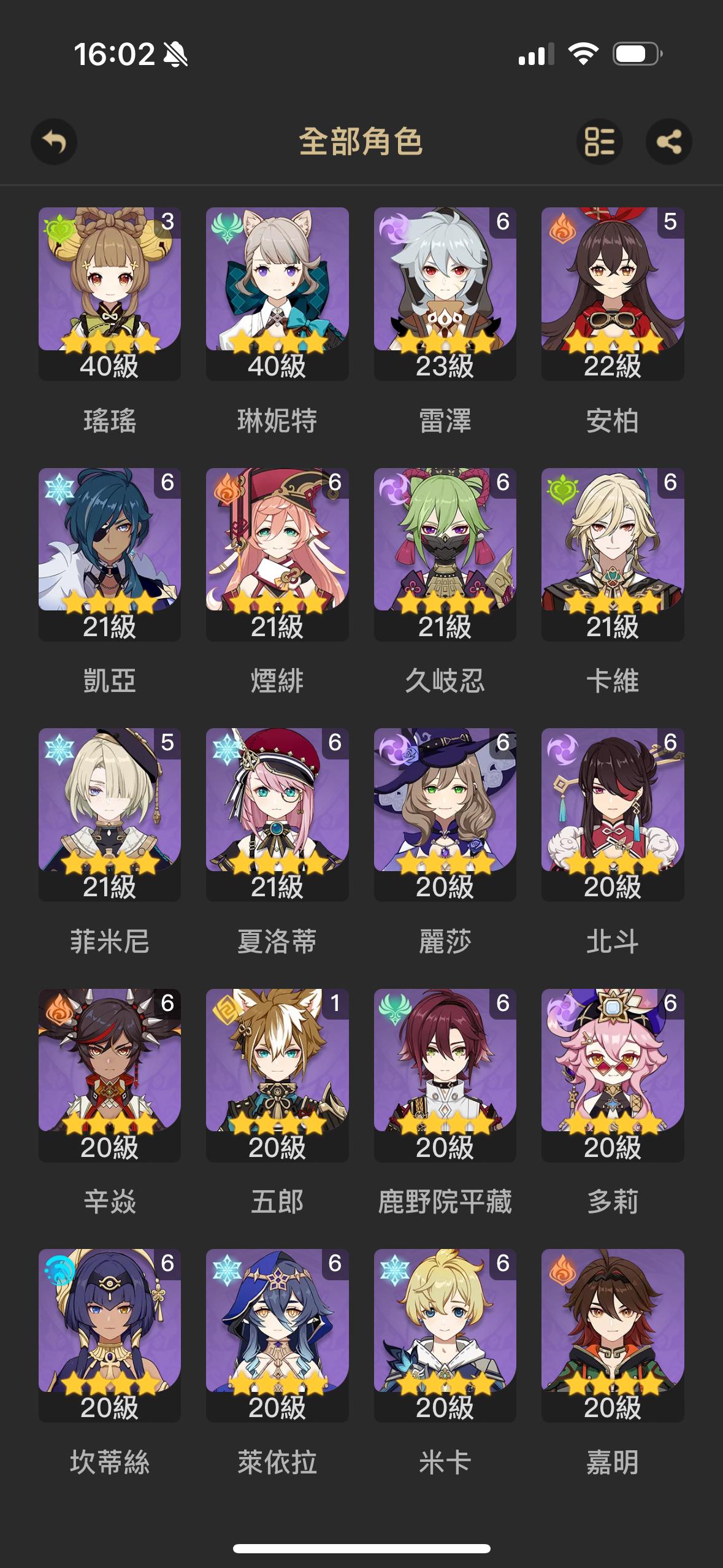Go back using the return arrow
This screenshot has height=1568, width=723.
pyautogui.click(x=54, y=142)
